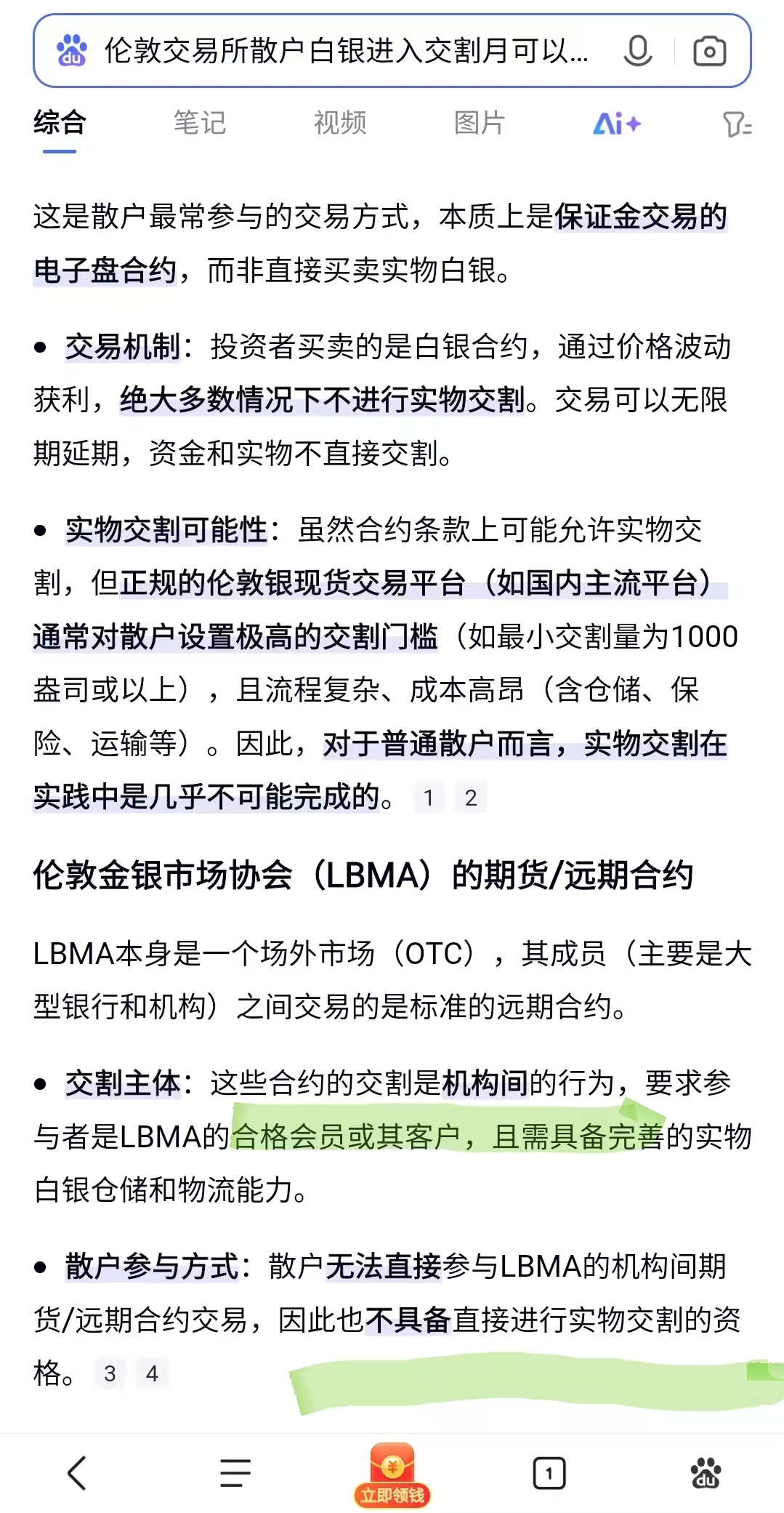The width and height of the screenshot is (784, 1513).
Task: Open citation source 4
Action: [152, 1373]
